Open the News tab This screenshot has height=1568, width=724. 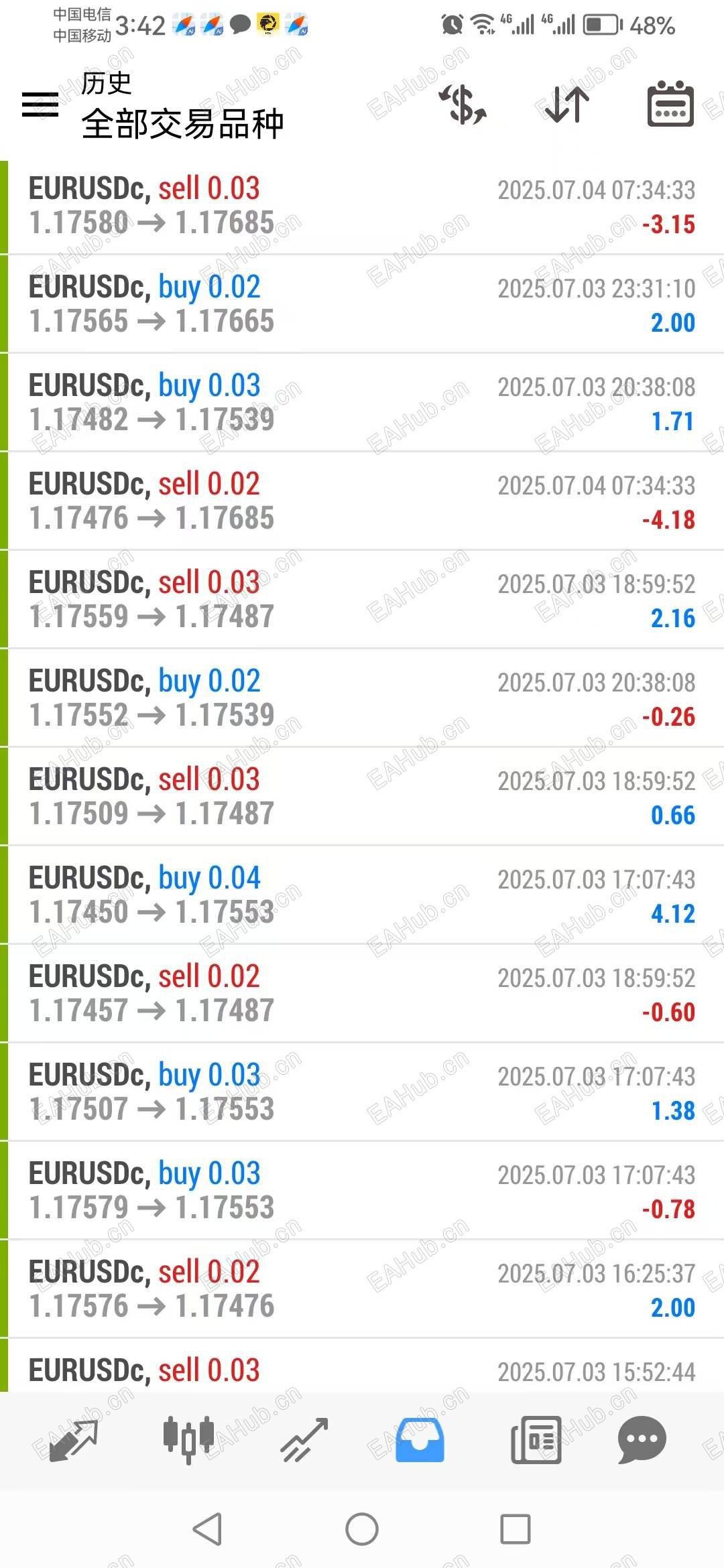(x=536, y=1439)
